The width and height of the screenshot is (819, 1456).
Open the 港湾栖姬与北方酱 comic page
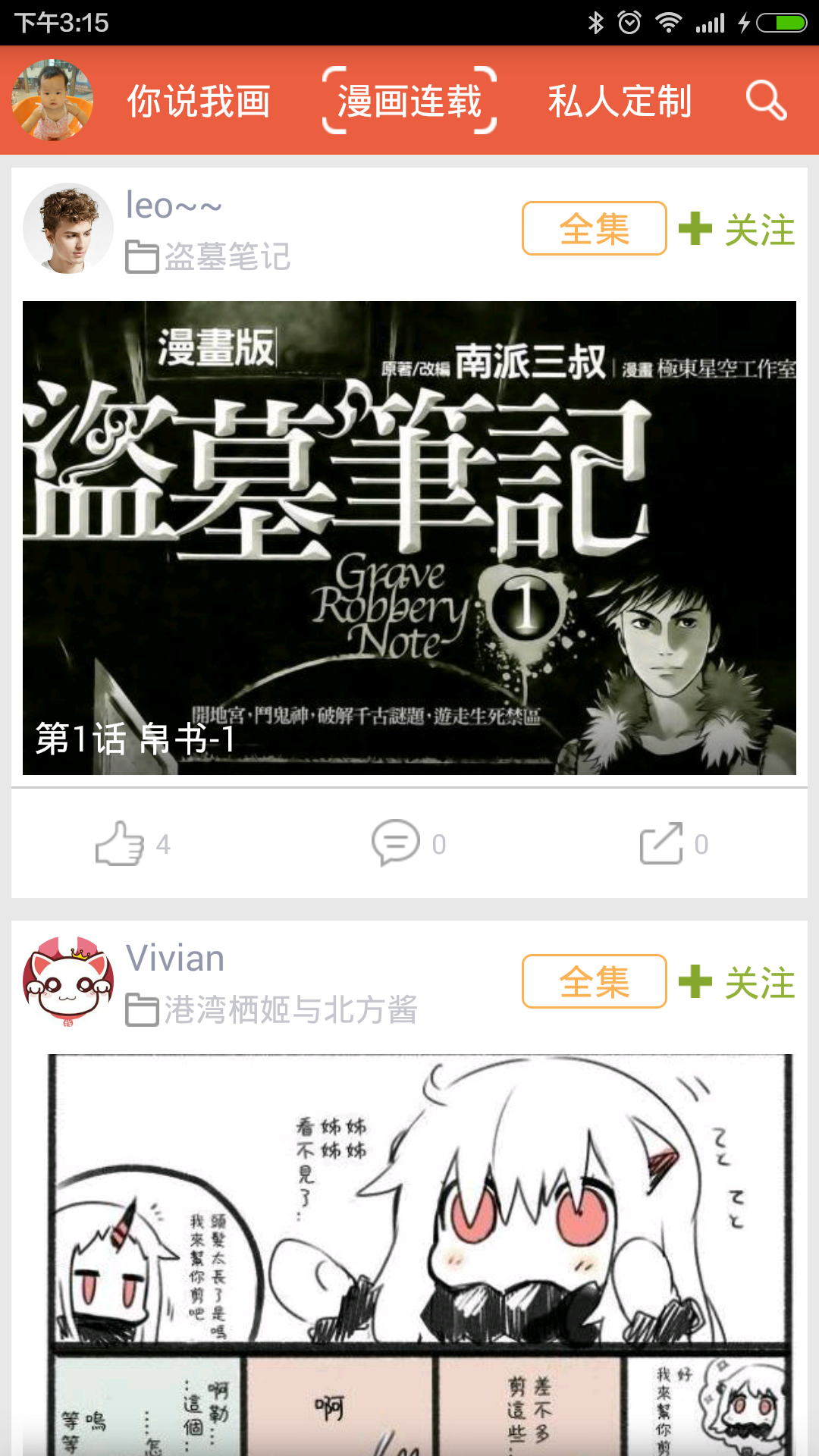[x=421, y=1251]
